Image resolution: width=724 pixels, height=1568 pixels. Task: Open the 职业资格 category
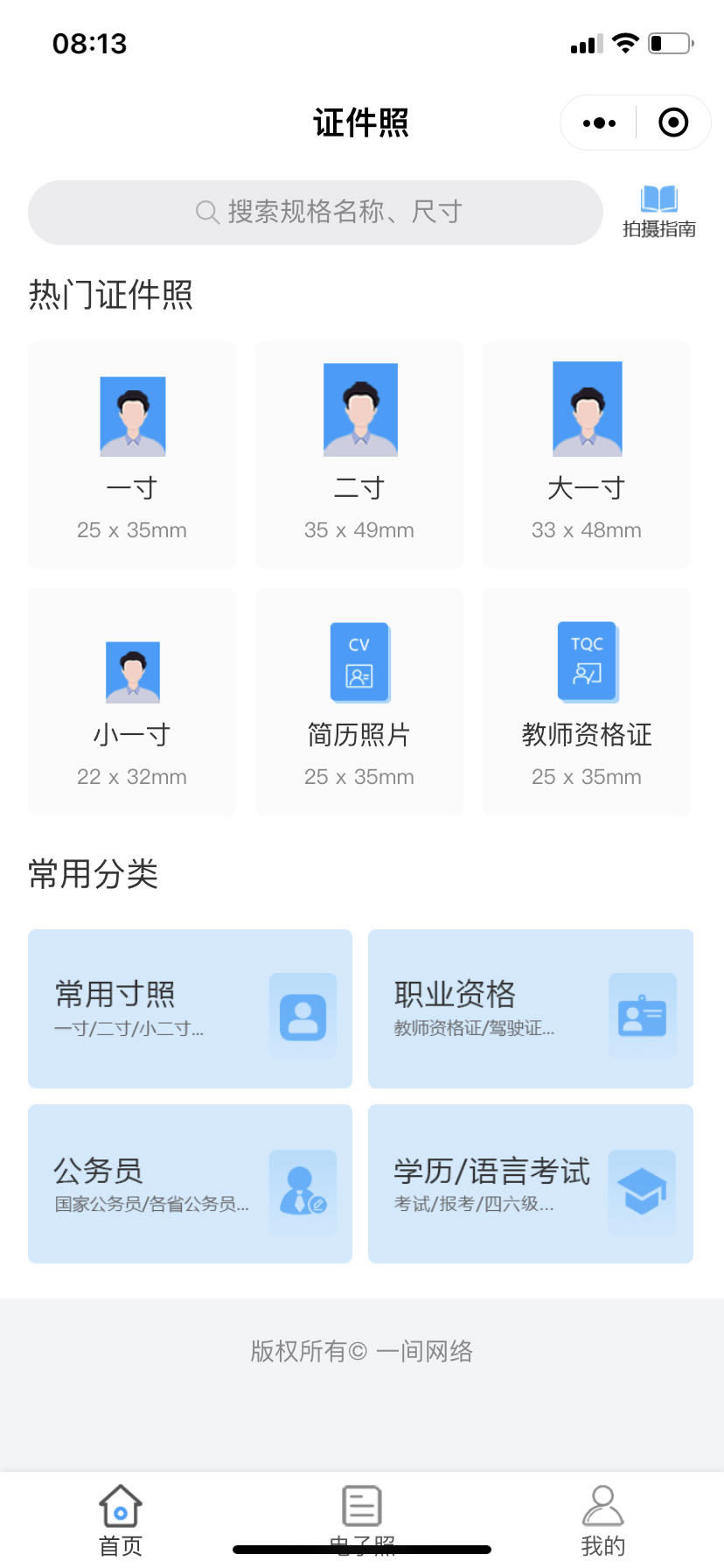[x=531, y=1009]
